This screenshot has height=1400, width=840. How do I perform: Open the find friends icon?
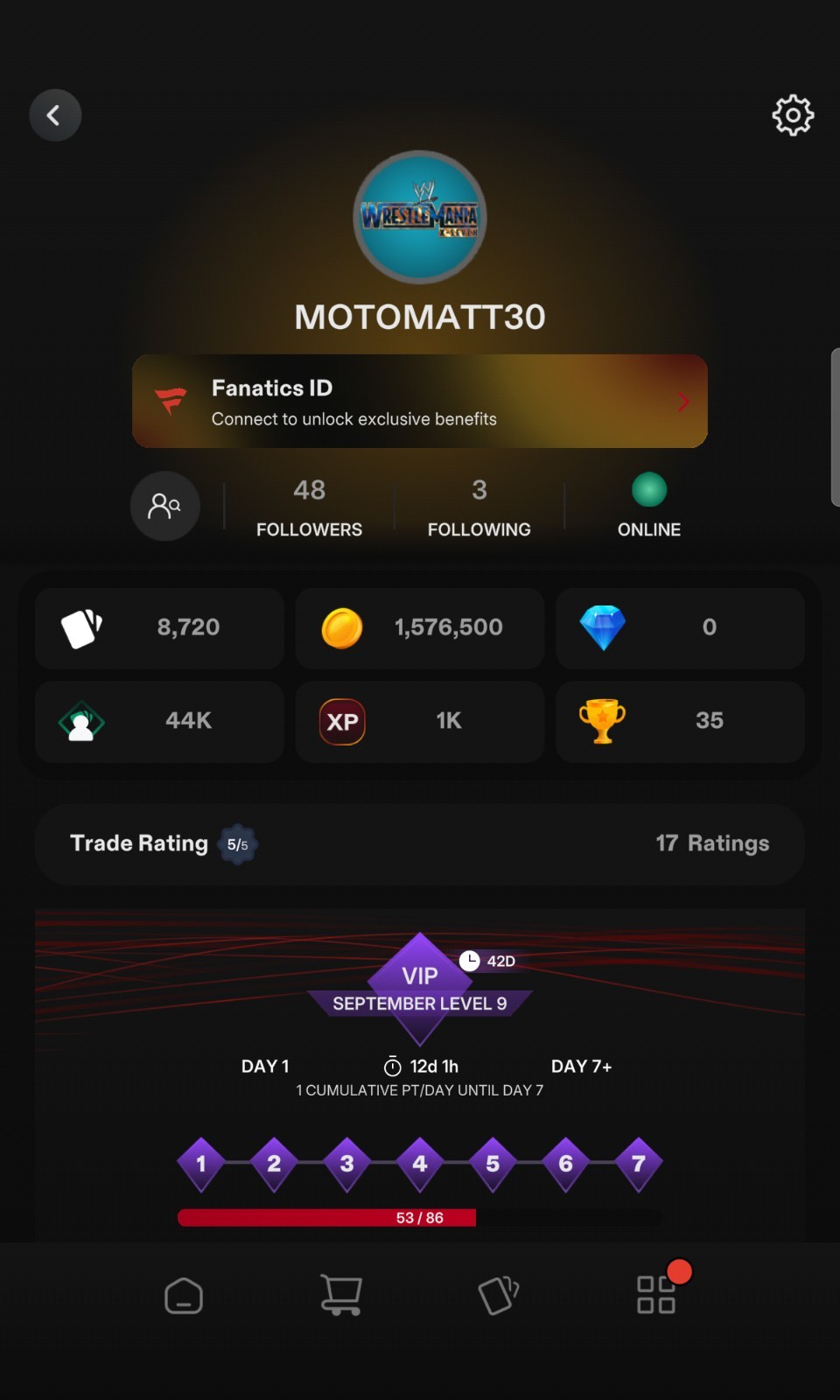tap(164, 506)
